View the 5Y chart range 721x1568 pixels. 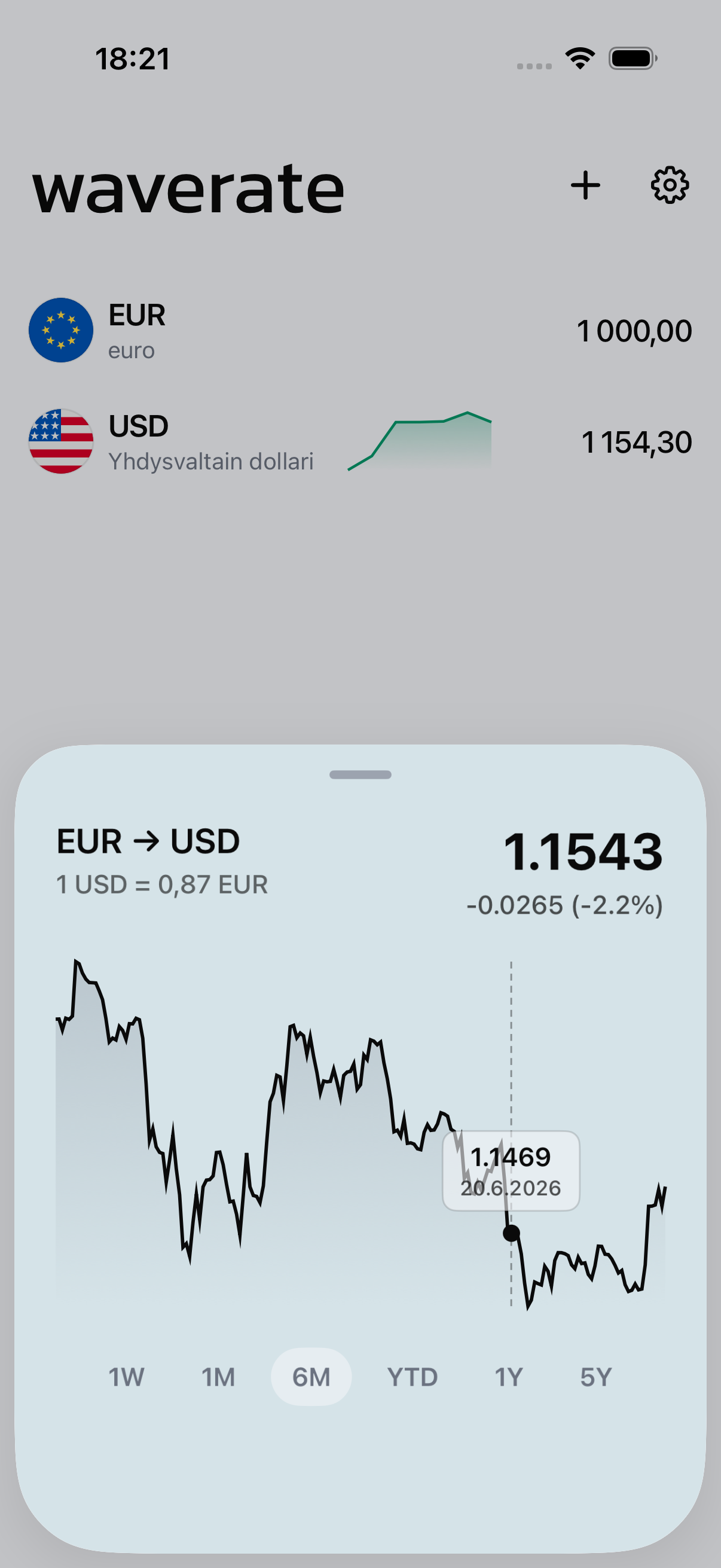point(595,1376)
